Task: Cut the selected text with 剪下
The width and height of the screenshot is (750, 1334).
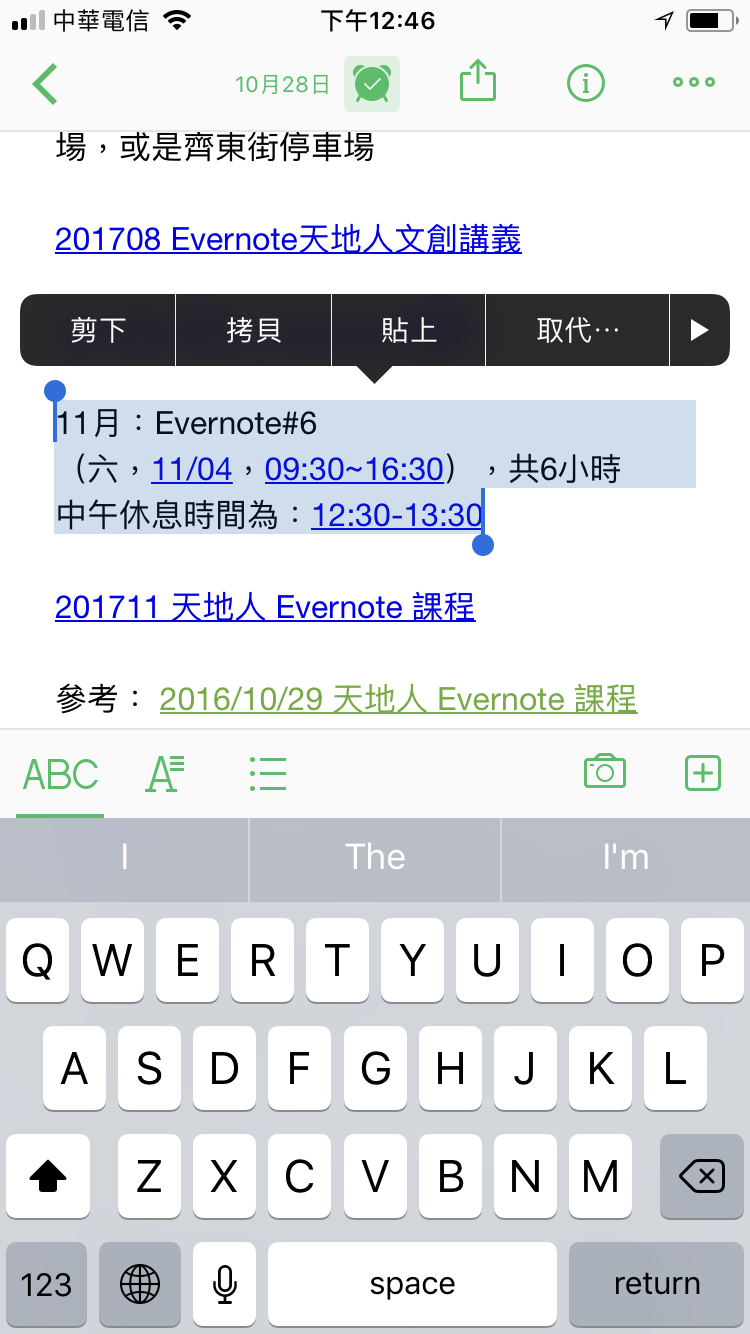Action: coord(98,330)
